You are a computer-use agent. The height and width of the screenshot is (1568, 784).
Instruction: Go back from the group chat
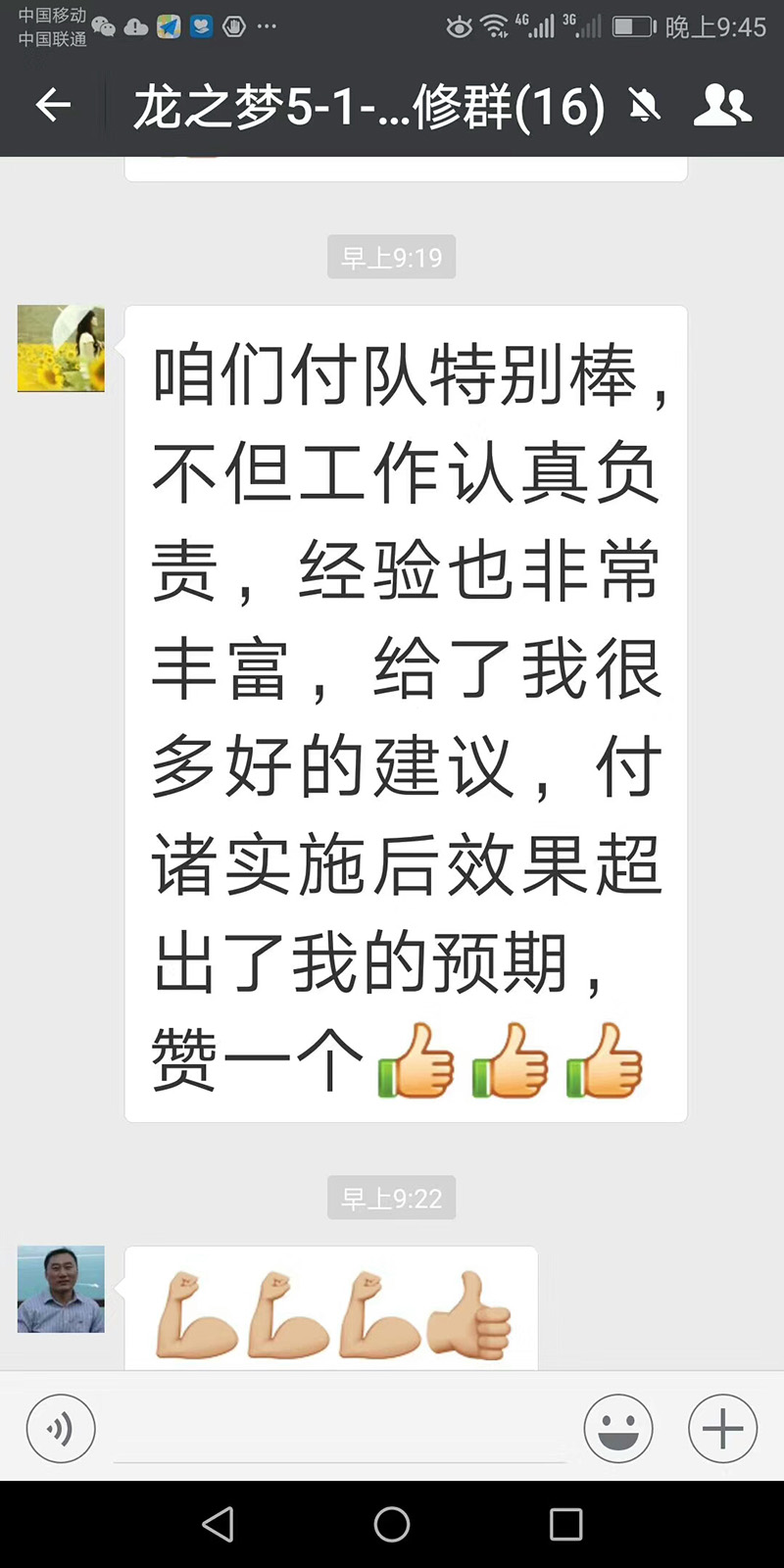pyautogui.click(x=53, y=105)
